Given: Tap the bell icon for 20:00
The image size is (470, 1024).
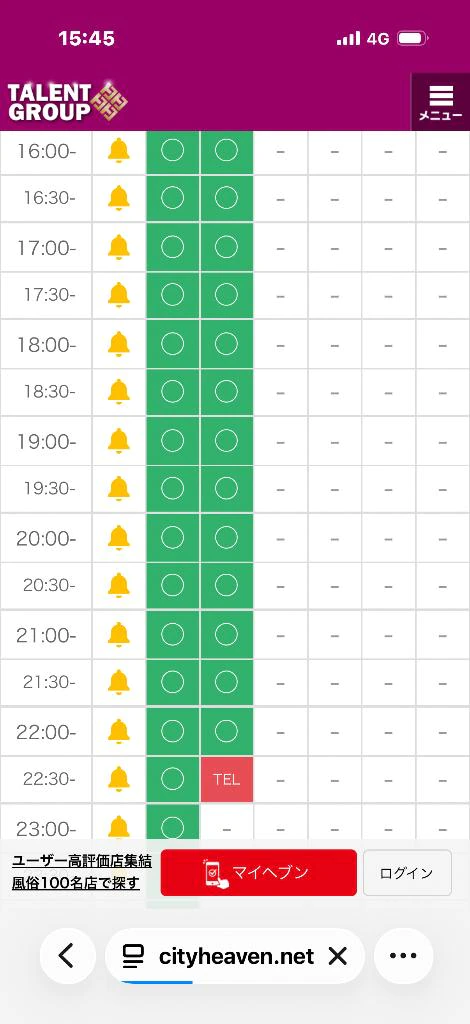Looking at the screenshot, I should 119,537.
